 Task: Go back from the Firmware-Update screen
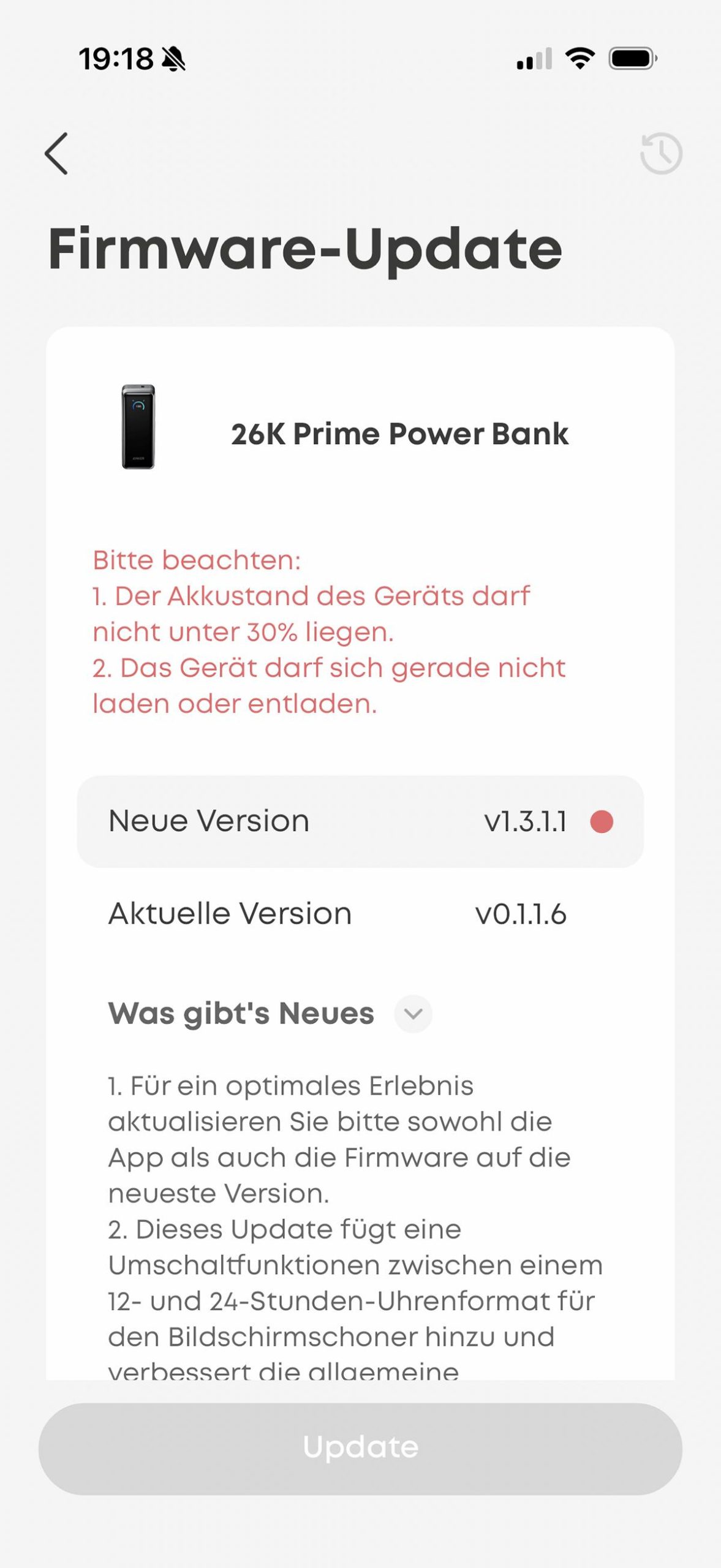point(56,154)
